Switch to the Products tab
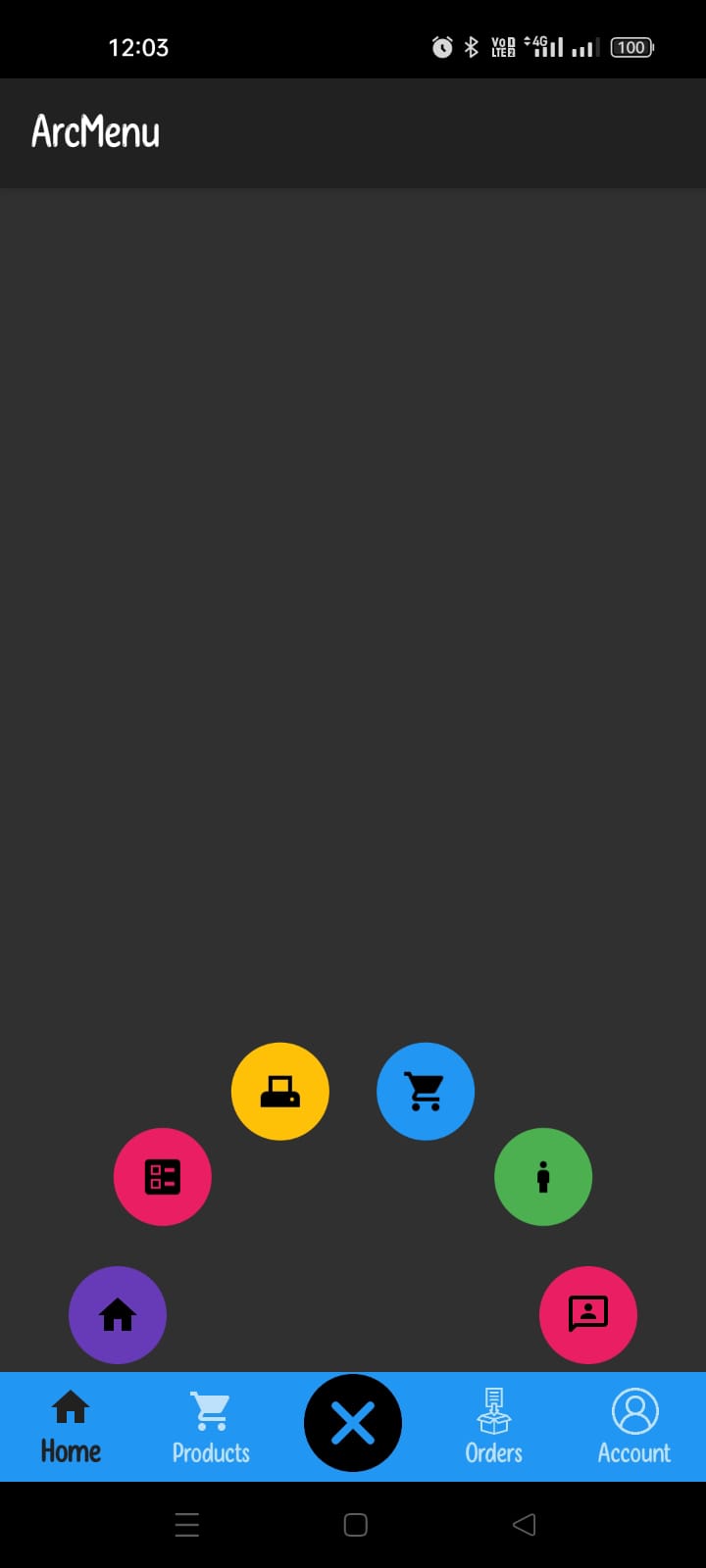This screenshot has width=706, height=1568. pos(210,1426)
